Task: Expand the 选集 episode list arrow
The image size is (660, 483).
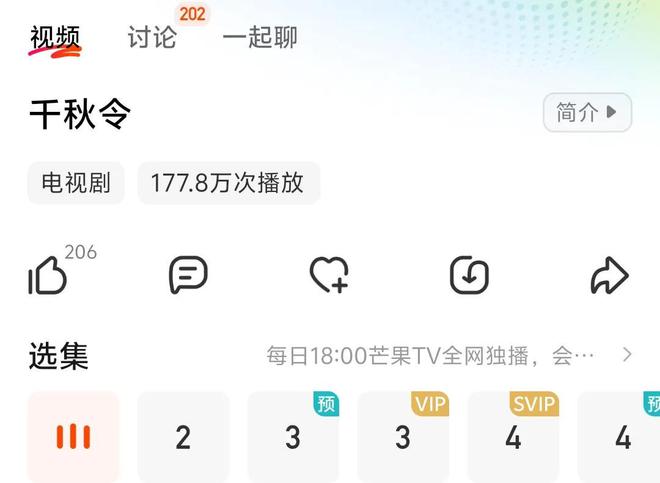Action: [x=627, y=354]
